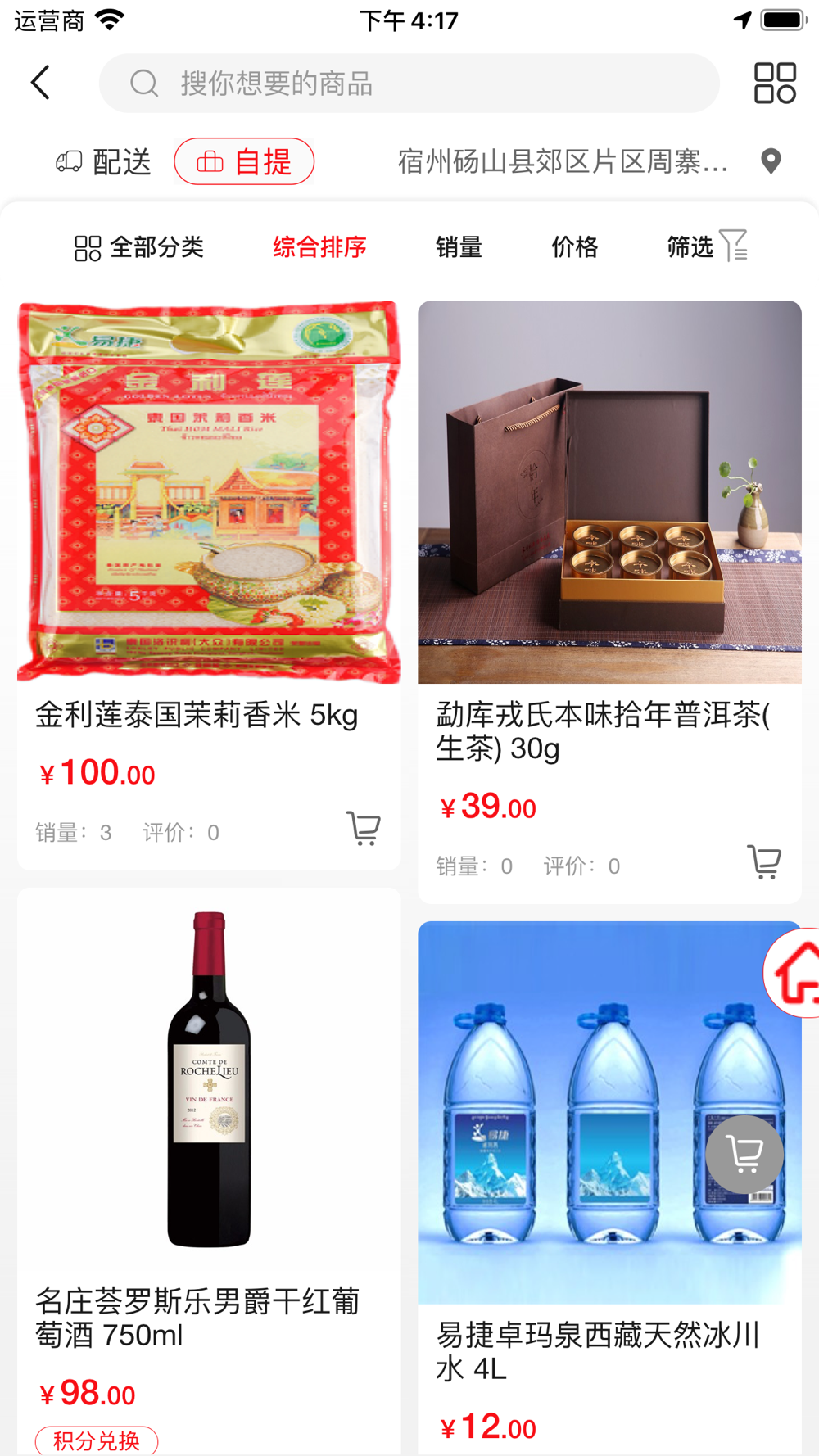Open the floating shopping cart
The image size is (819, 1456).
[x=744, y=1155]
